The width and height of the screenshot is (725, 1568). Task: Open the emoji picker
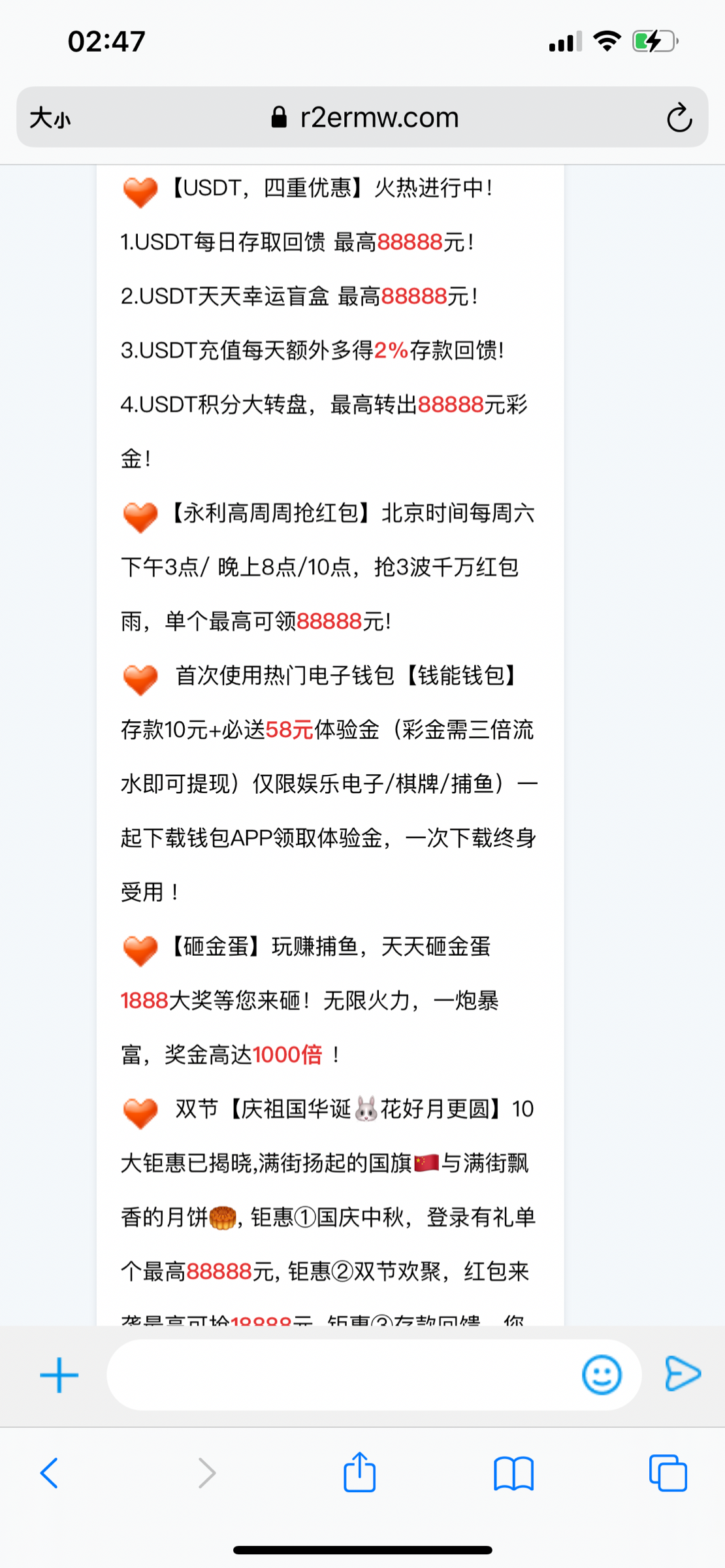601,1375
